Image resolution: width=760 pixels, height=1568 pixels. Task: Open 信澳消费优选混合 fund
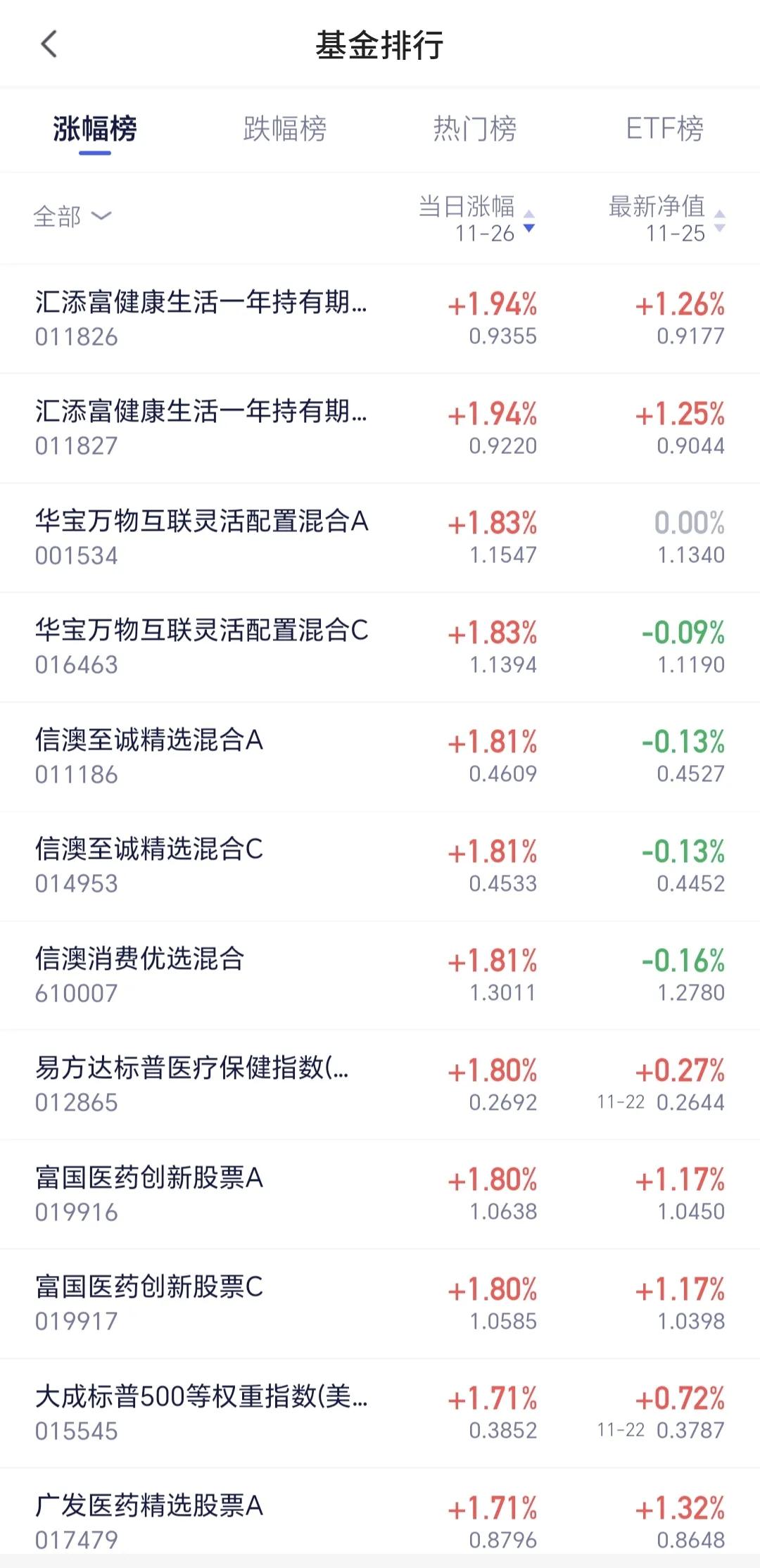[380, 975]
